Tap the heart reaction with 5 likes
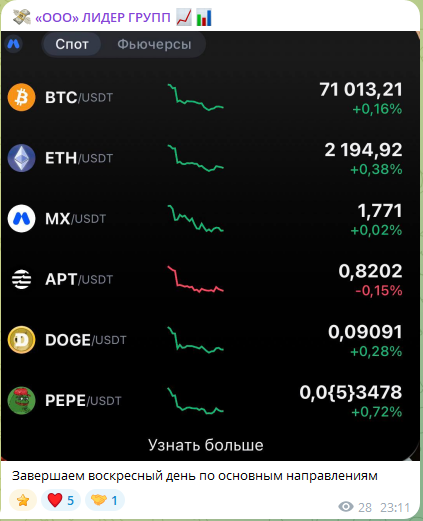 (61, 500)
